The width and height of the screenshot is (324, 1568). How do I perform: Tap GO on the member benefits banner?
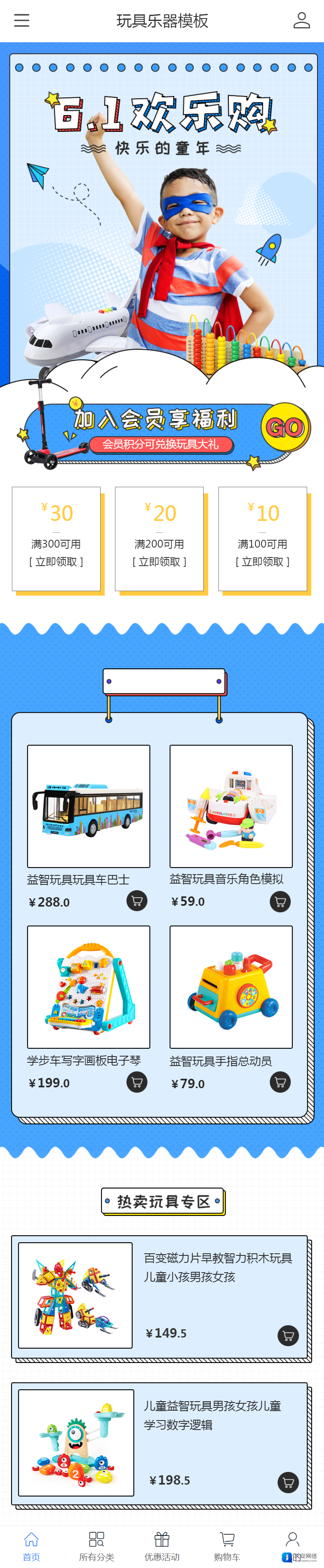(285, 428)
